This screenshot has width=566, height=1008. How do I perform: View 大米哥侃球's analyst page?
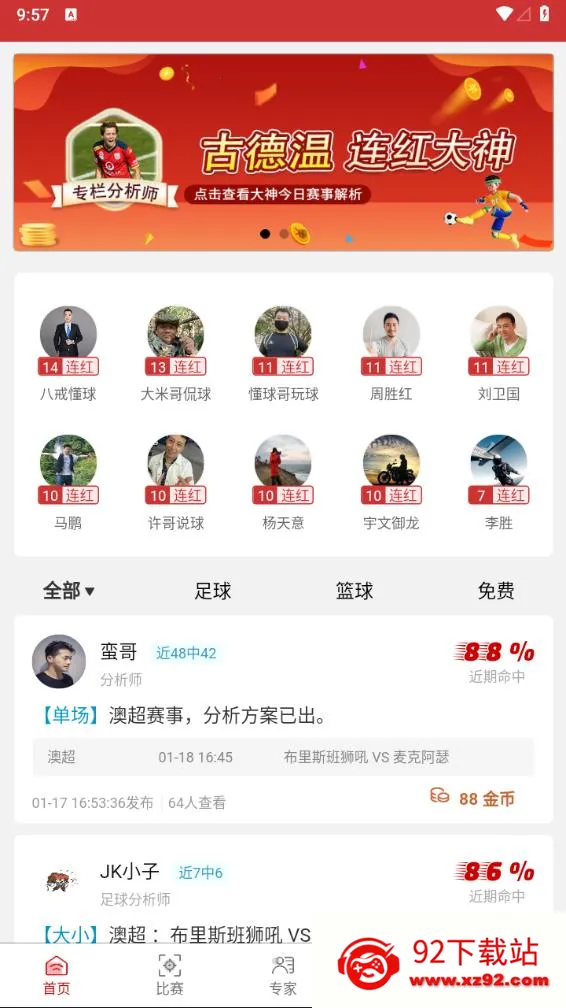(x=176, y=354)
